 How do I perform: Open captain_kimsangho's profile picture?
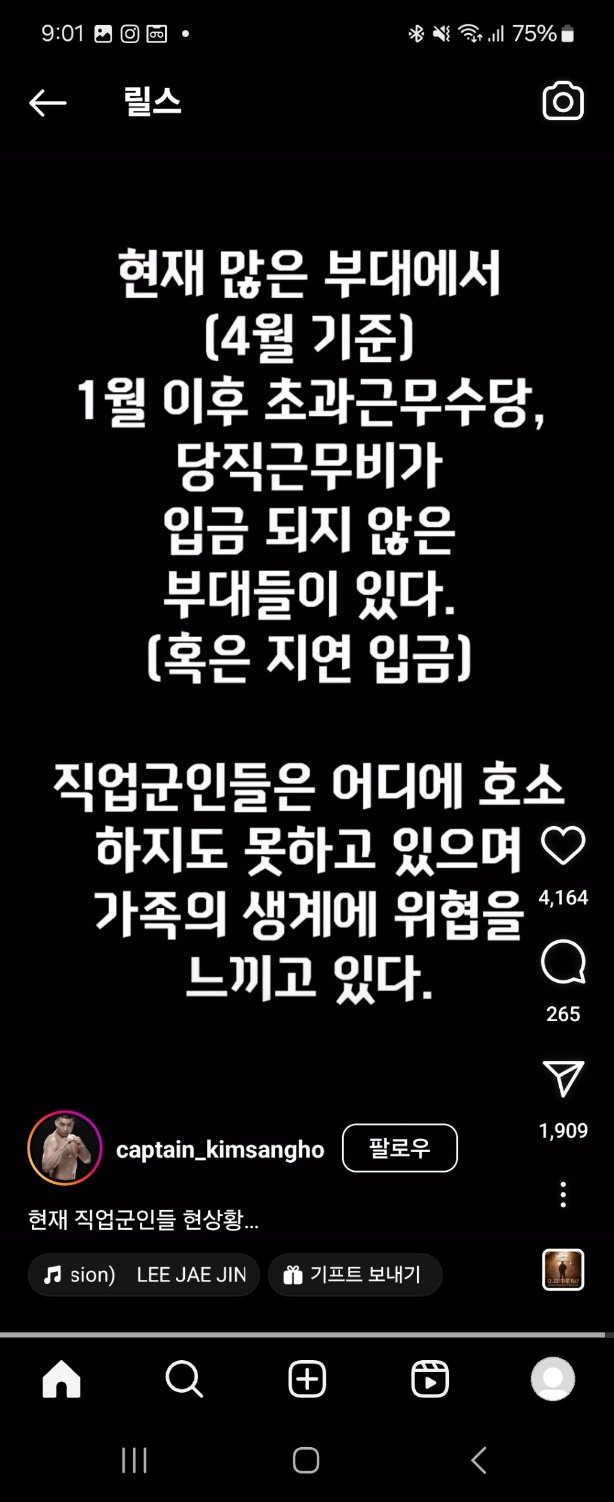pos(65,1148)
